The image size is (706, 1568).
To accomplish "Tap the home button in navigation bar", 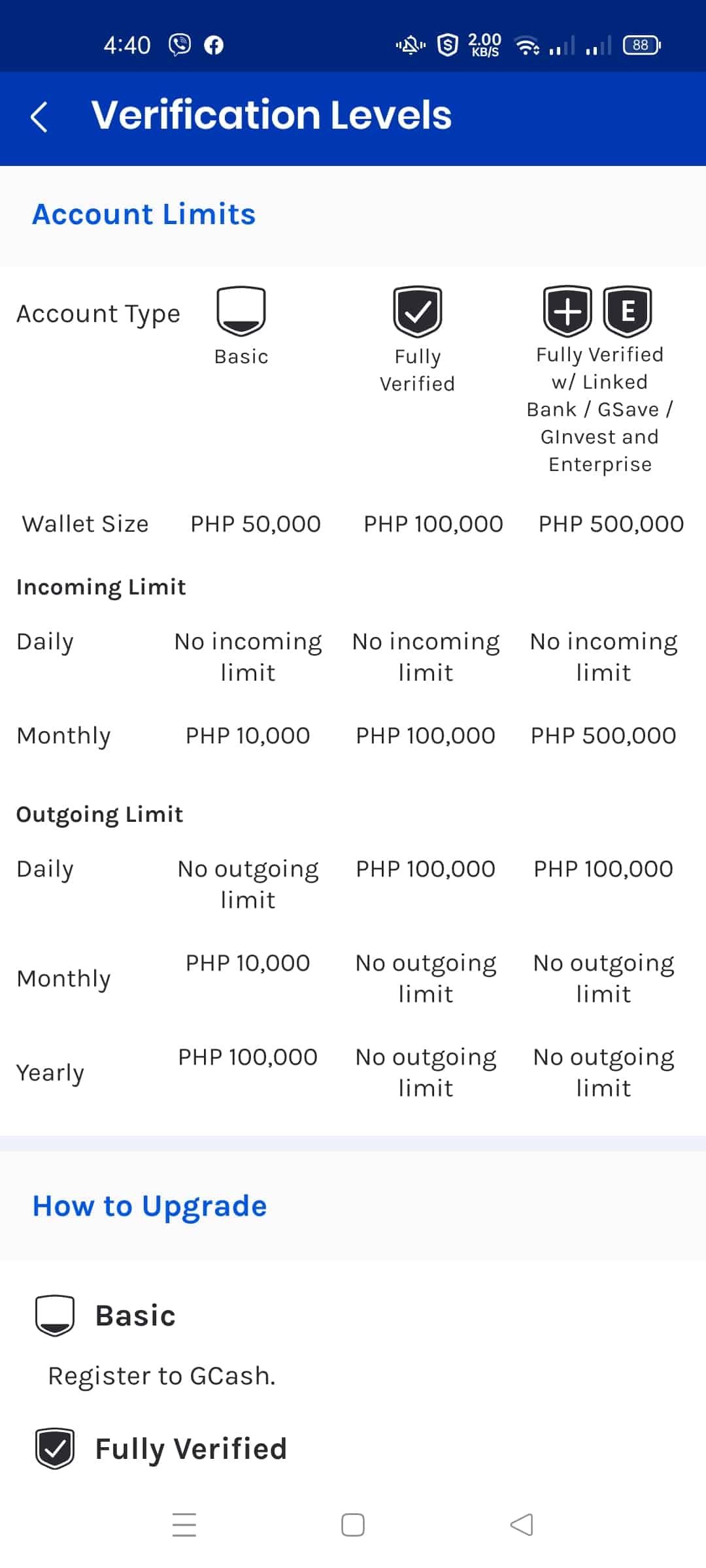I will [352, 1524].
